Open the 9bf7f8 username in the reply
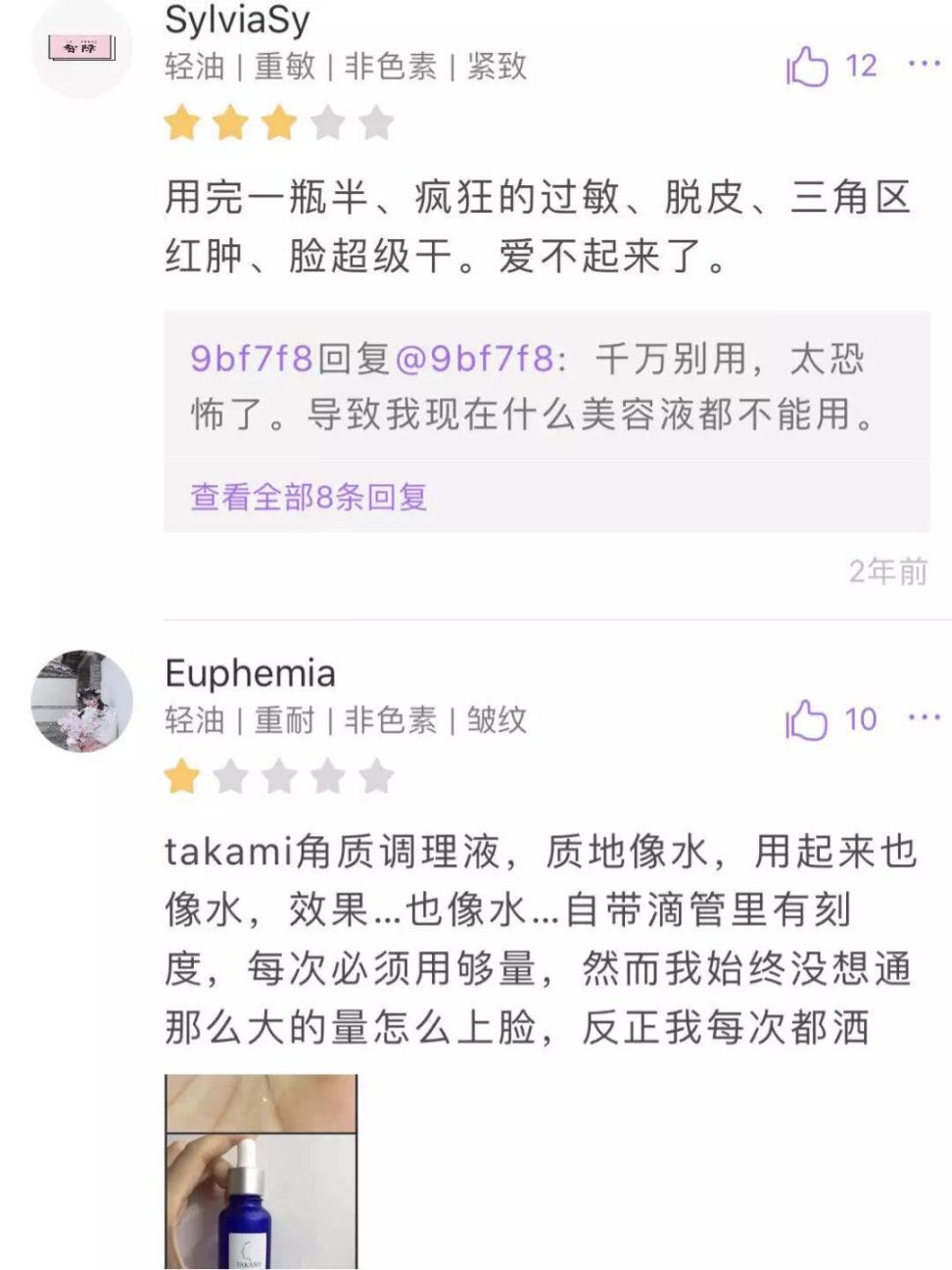 coord(251,359)
